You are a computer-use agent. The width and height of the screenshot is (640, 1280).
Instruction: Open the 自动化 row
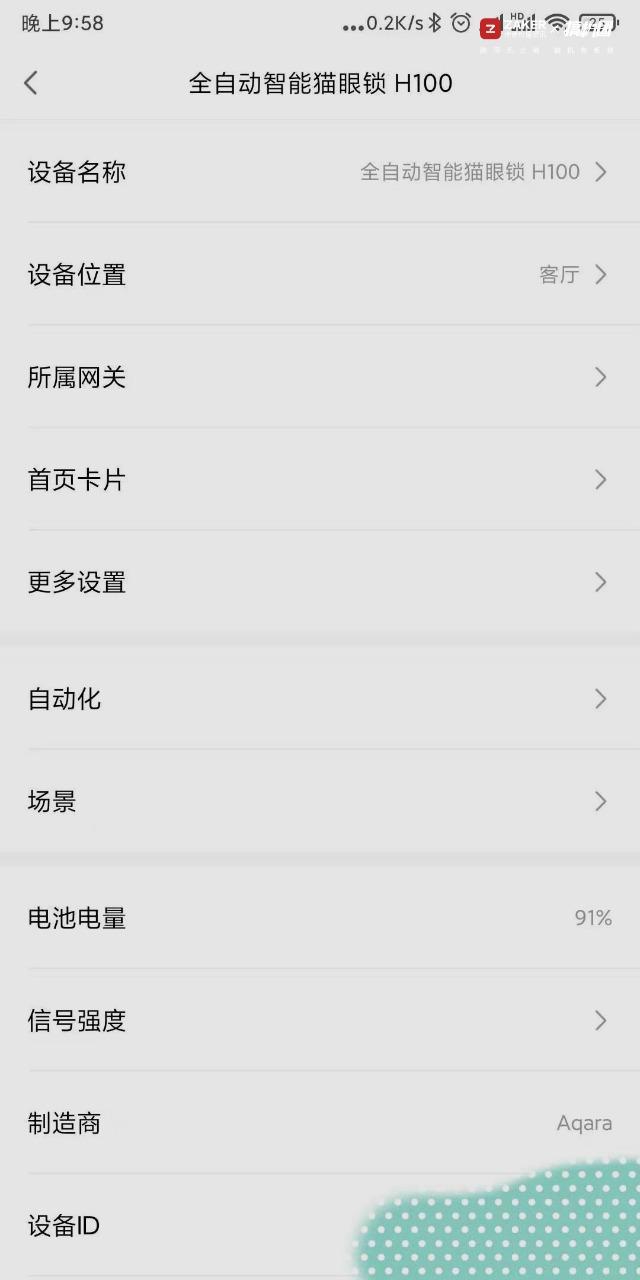tap(320, 698)
